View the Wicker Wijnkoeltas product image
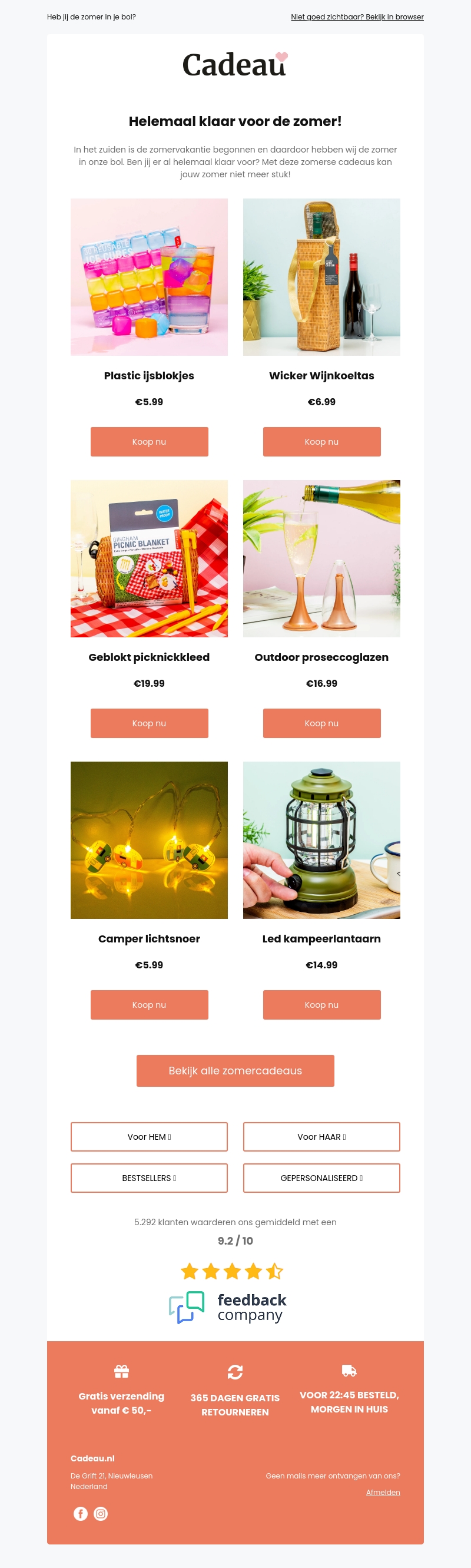 [x=321, y=277]
